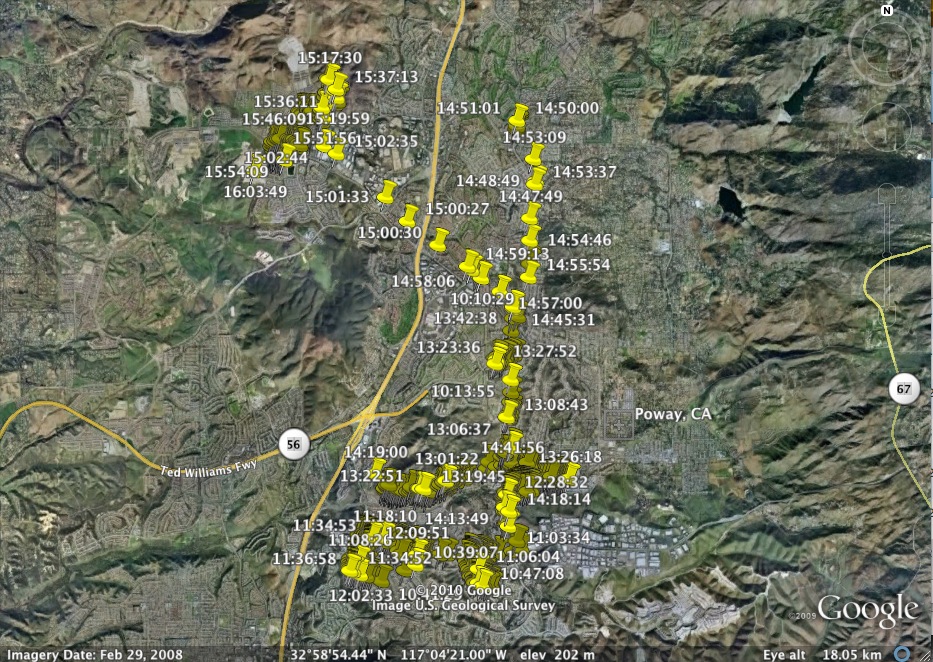Viewport: 933px width, 662px height.
Task: Select the pin labeled 14:50:00
Action: tap(518, 114)
